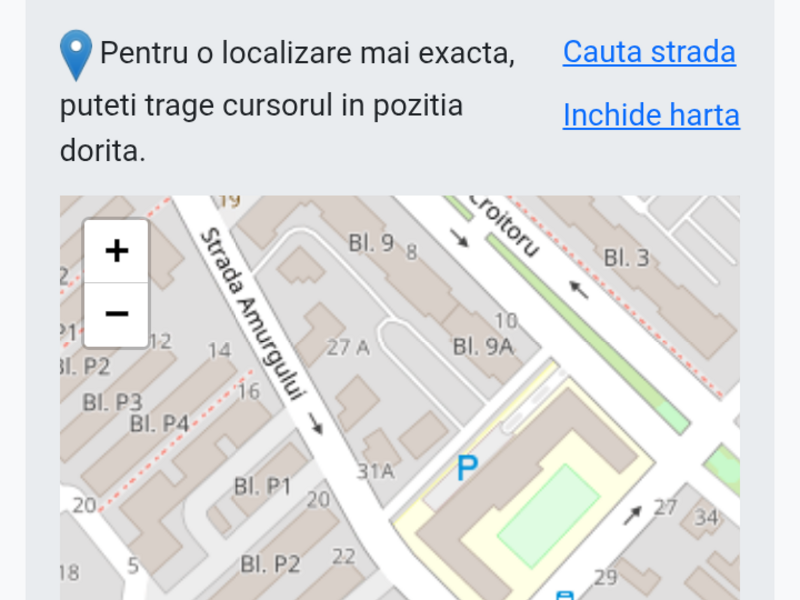This screenshot has height=600, width=800.
Task: Zoom in on the map
Action: tap(117, 251)
